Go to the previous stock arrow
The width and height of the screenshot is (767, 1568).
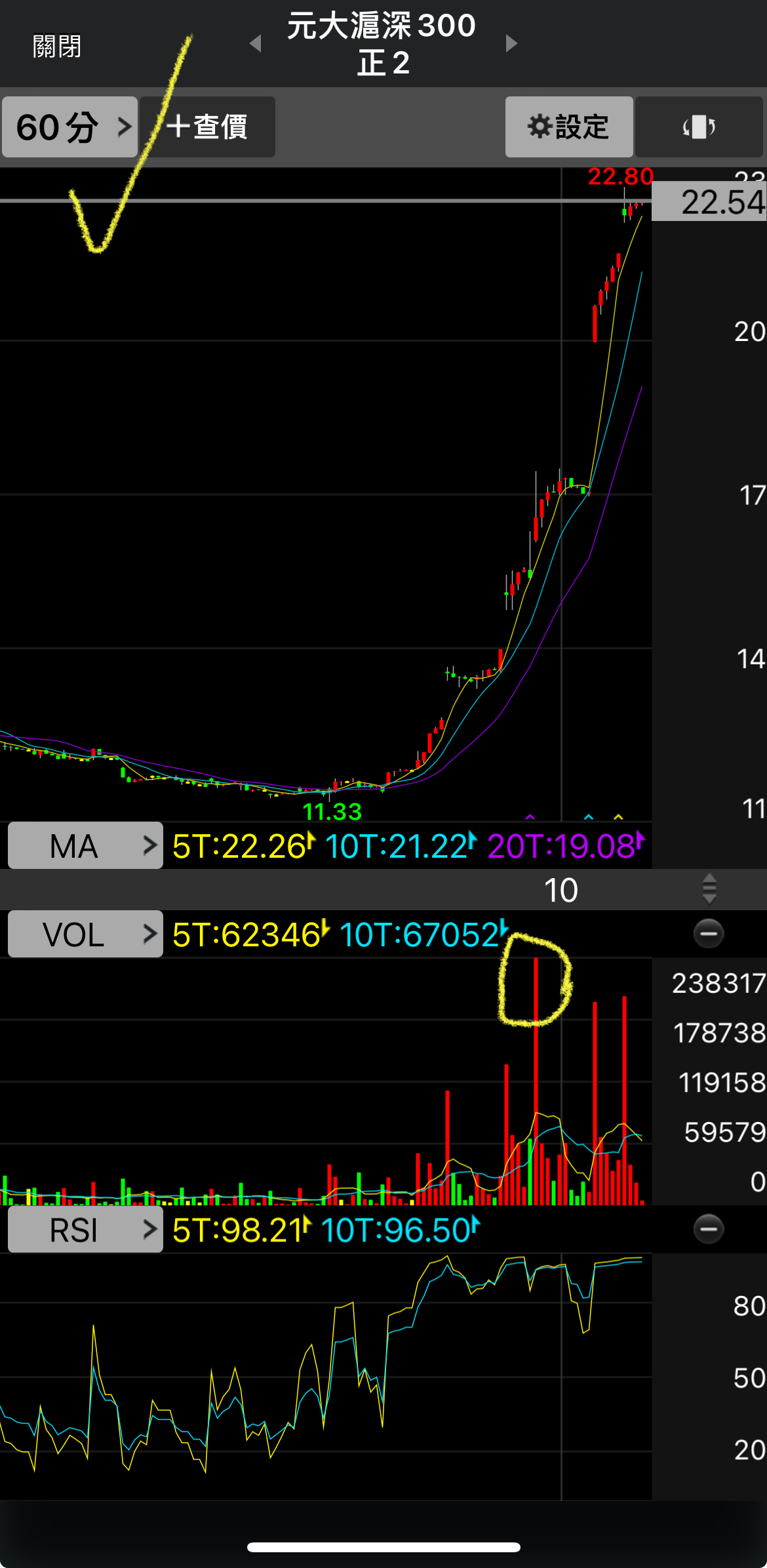point(256,44)
